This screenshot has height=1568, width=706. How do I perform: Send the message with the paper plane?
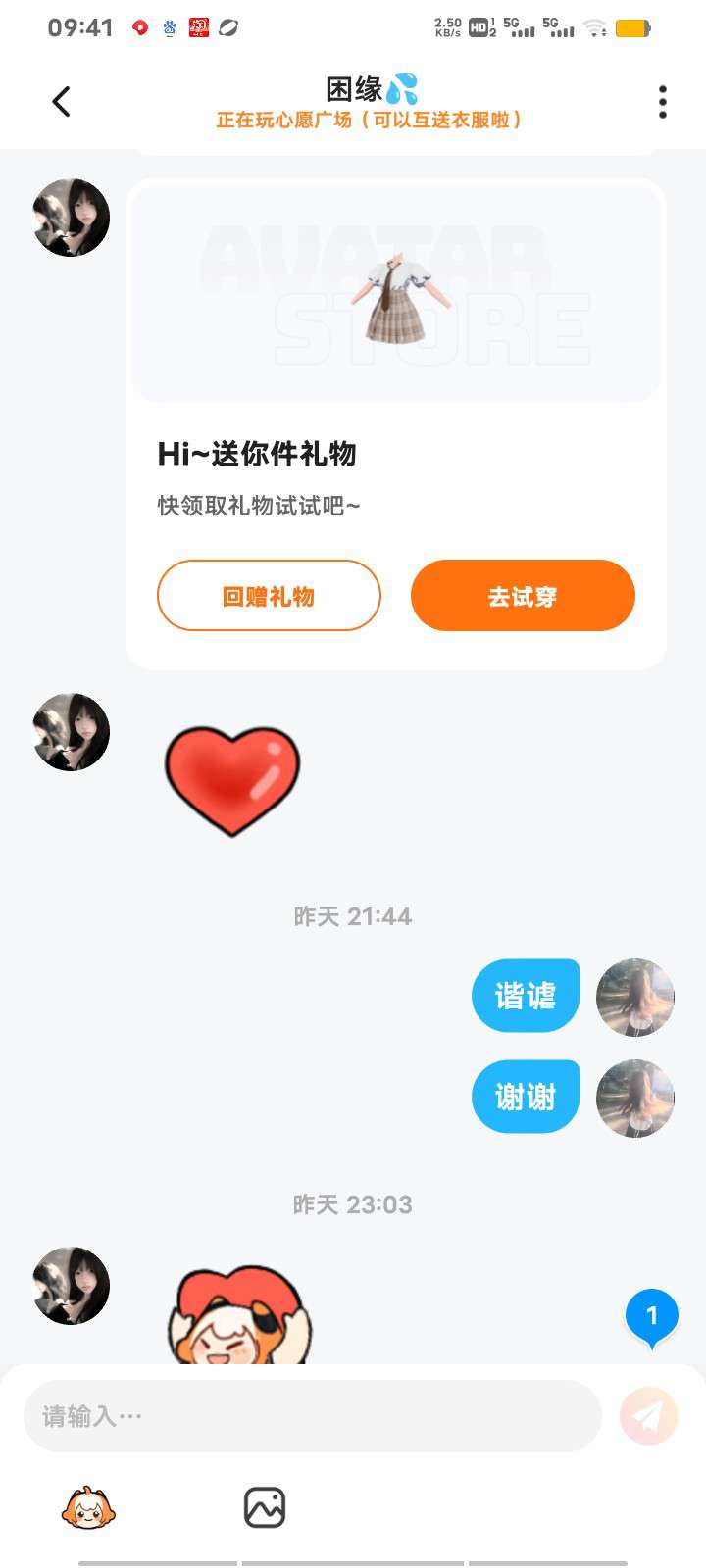648,1416
